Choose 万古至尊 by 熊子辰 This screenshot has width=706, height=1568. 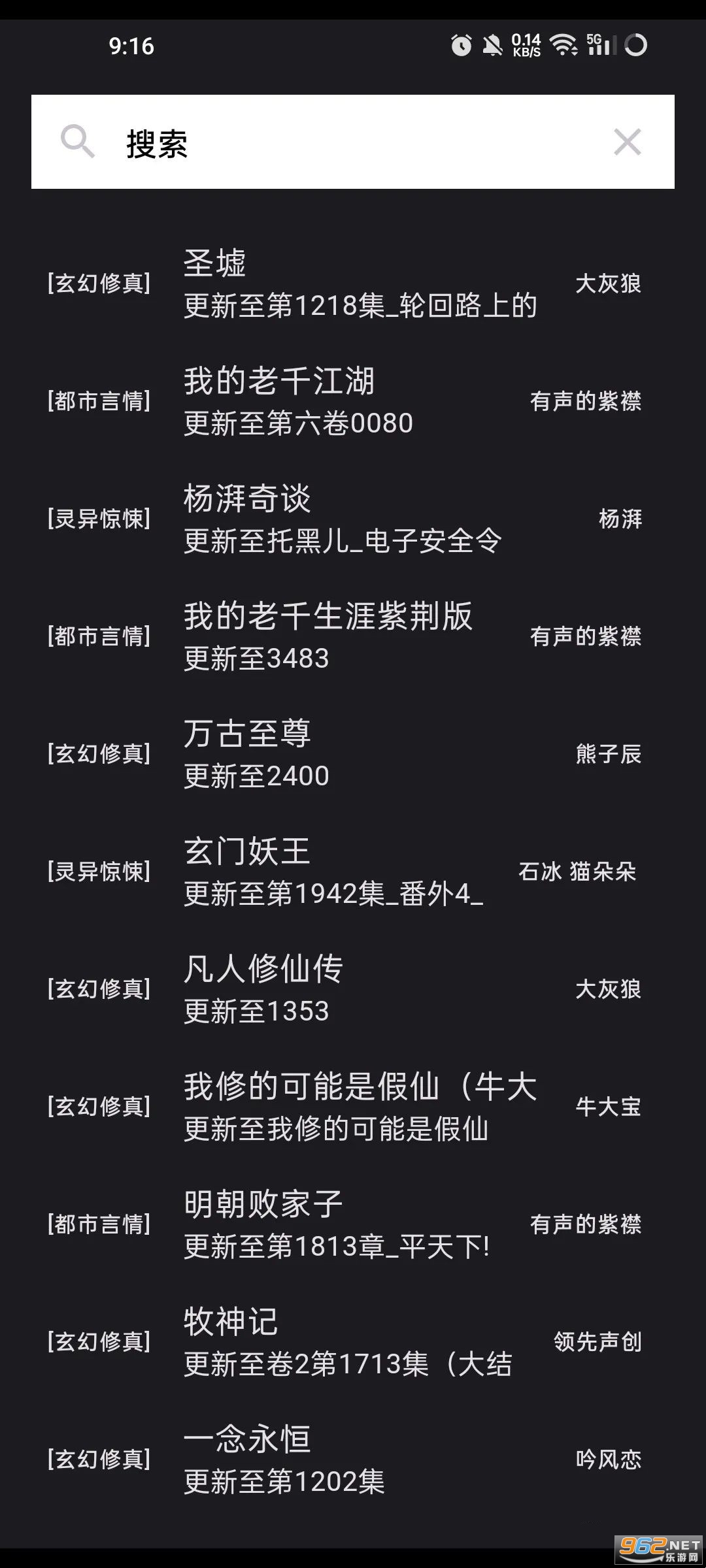[x=353, y=754]
